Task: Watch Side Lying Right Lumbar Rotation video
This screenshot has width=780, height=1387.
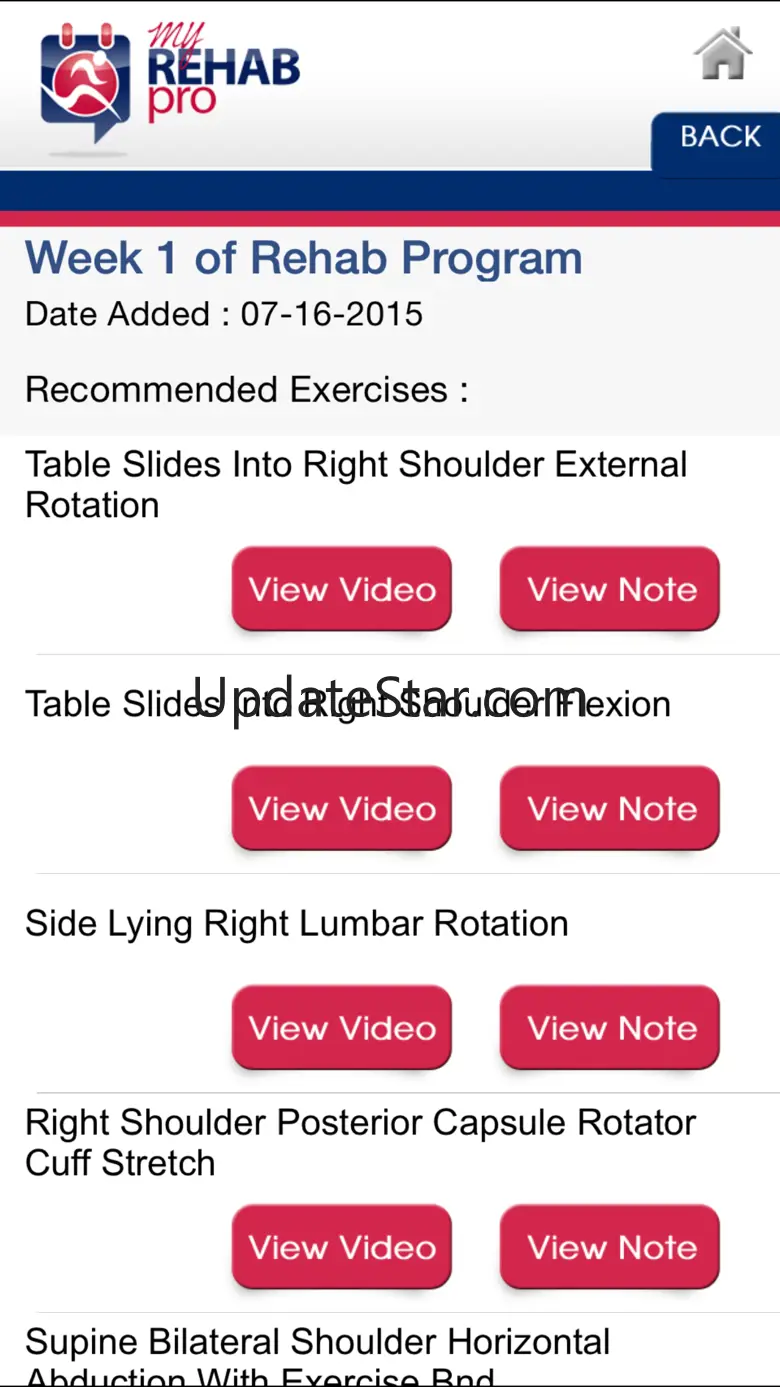Action: coord(342,1027)
